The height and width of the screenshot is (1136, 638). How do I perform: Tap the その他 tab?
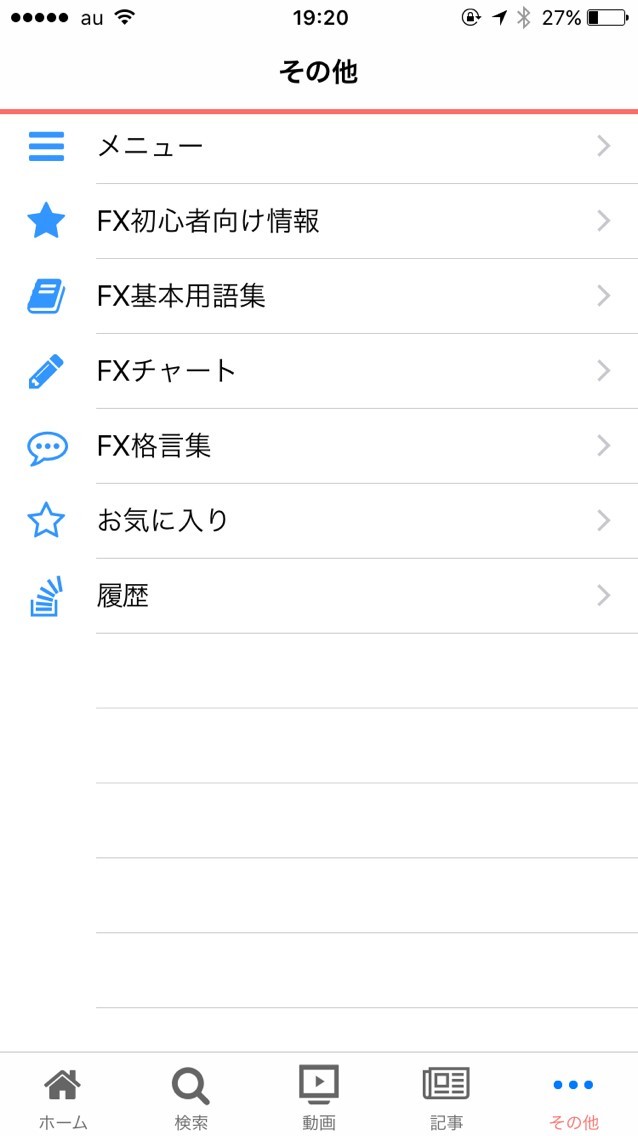pos(574,1097)
